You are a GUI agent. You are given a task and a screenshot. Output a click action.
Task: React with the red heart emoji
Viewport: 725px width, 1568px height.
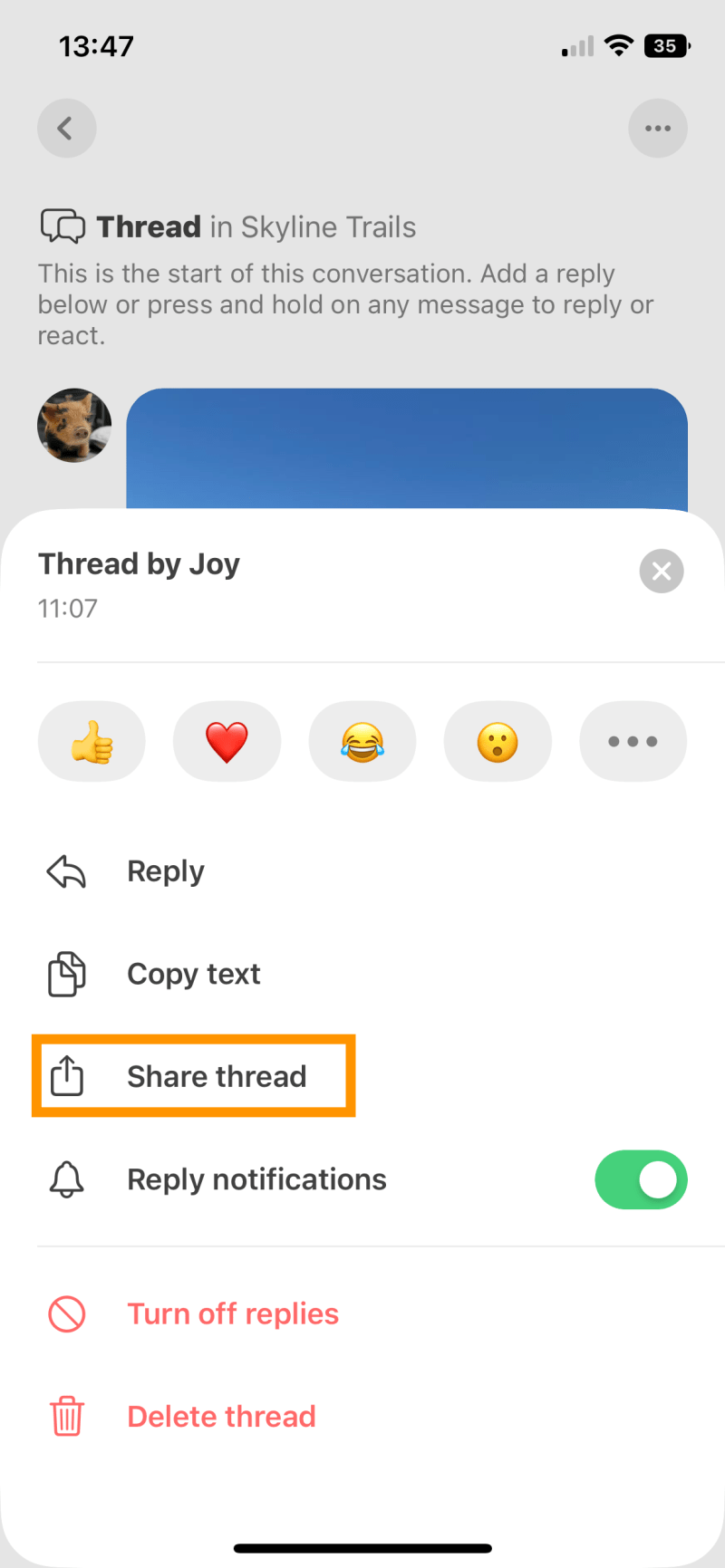click(x=227, y=741)
